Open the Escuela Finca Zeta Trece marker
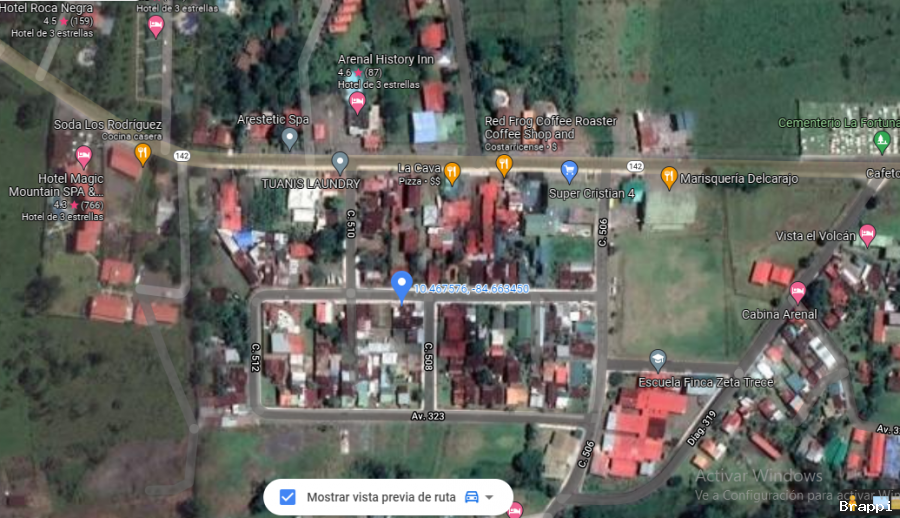Viewport: 900px width, 518px height. click(x=657, y=359)
